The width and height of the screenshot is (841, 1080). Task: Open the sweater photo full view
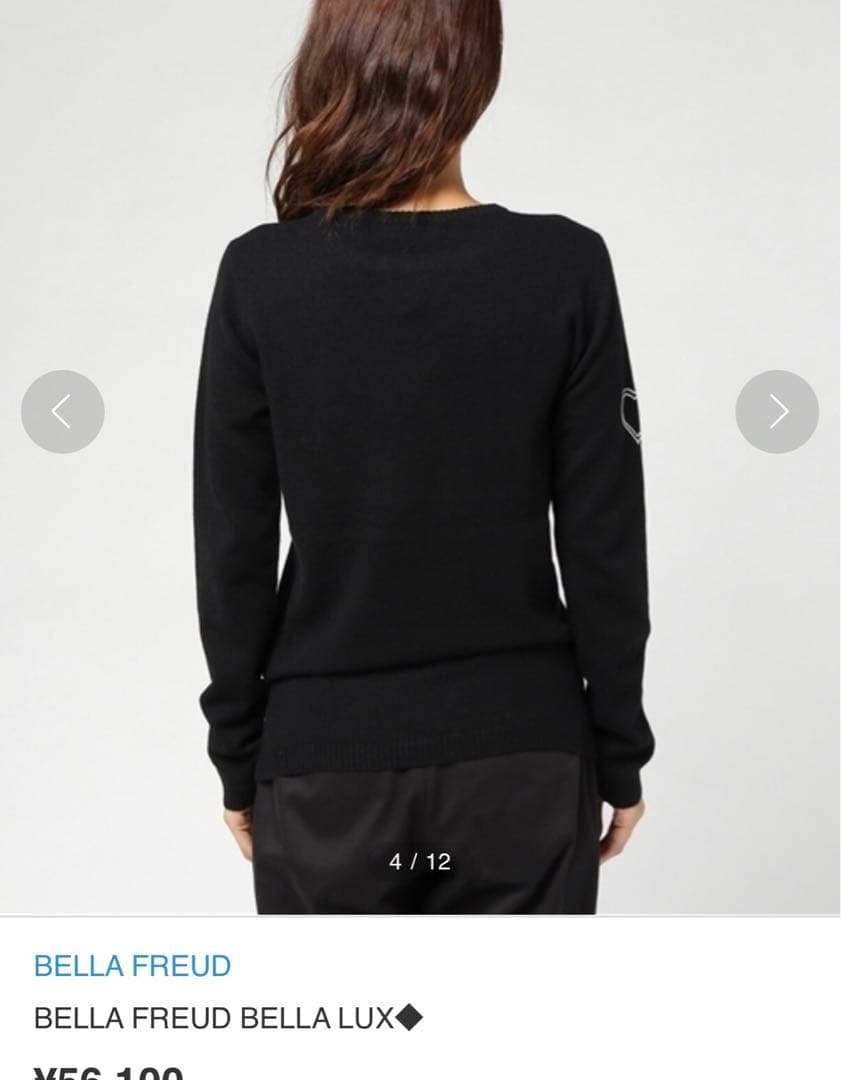(x=420, y=500)
